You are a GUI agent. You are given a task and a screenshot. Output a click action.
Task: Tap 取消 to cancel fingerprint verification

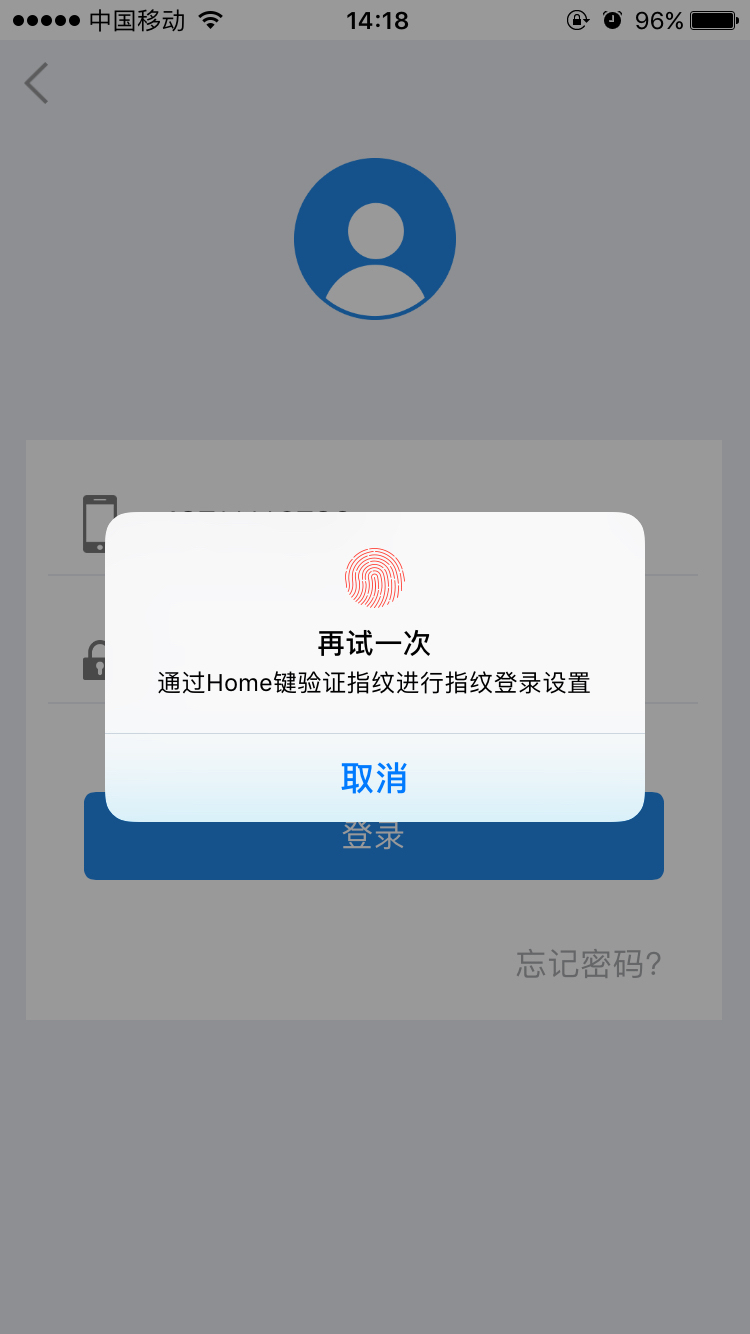tap(374, 778)
